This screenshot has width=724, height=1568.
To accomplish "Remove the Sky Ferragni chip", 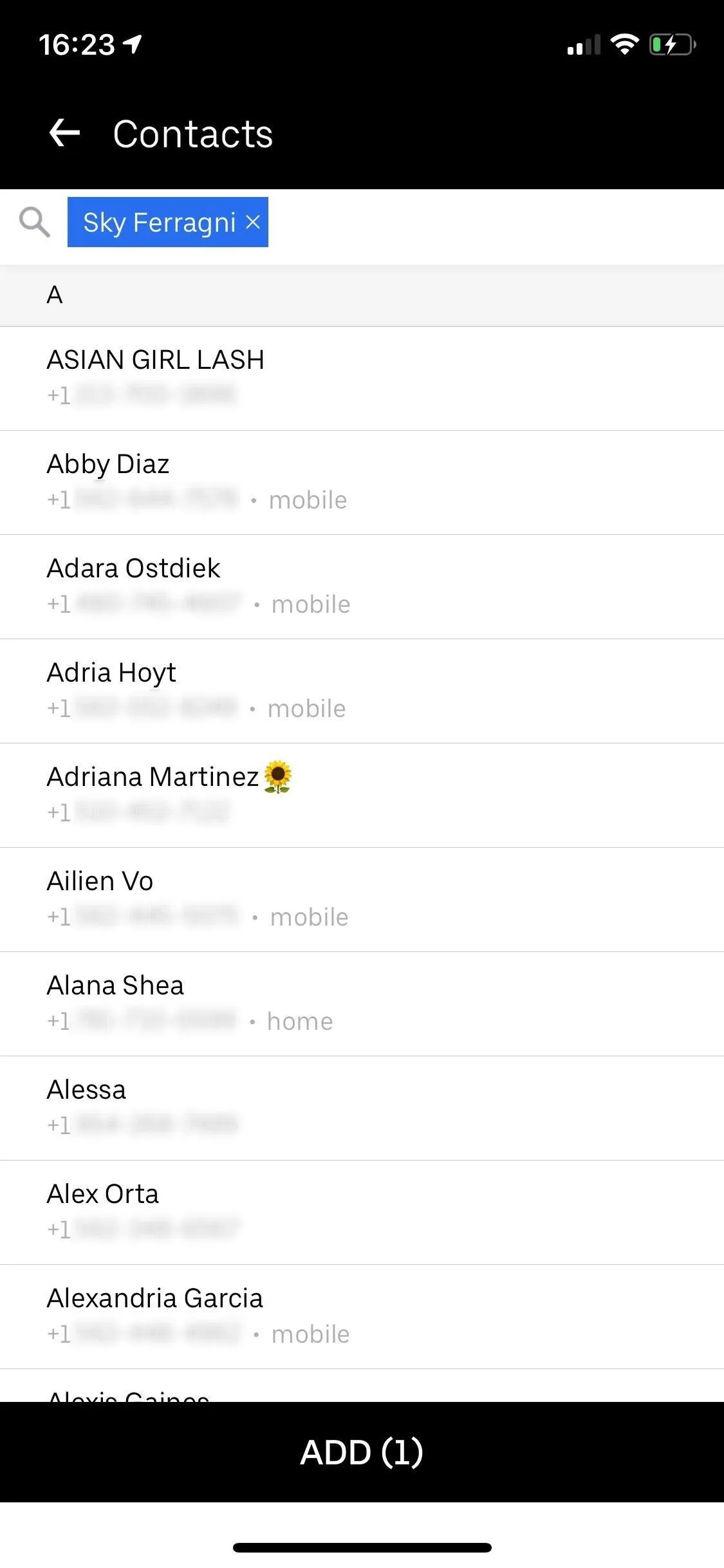I will 253,222.
